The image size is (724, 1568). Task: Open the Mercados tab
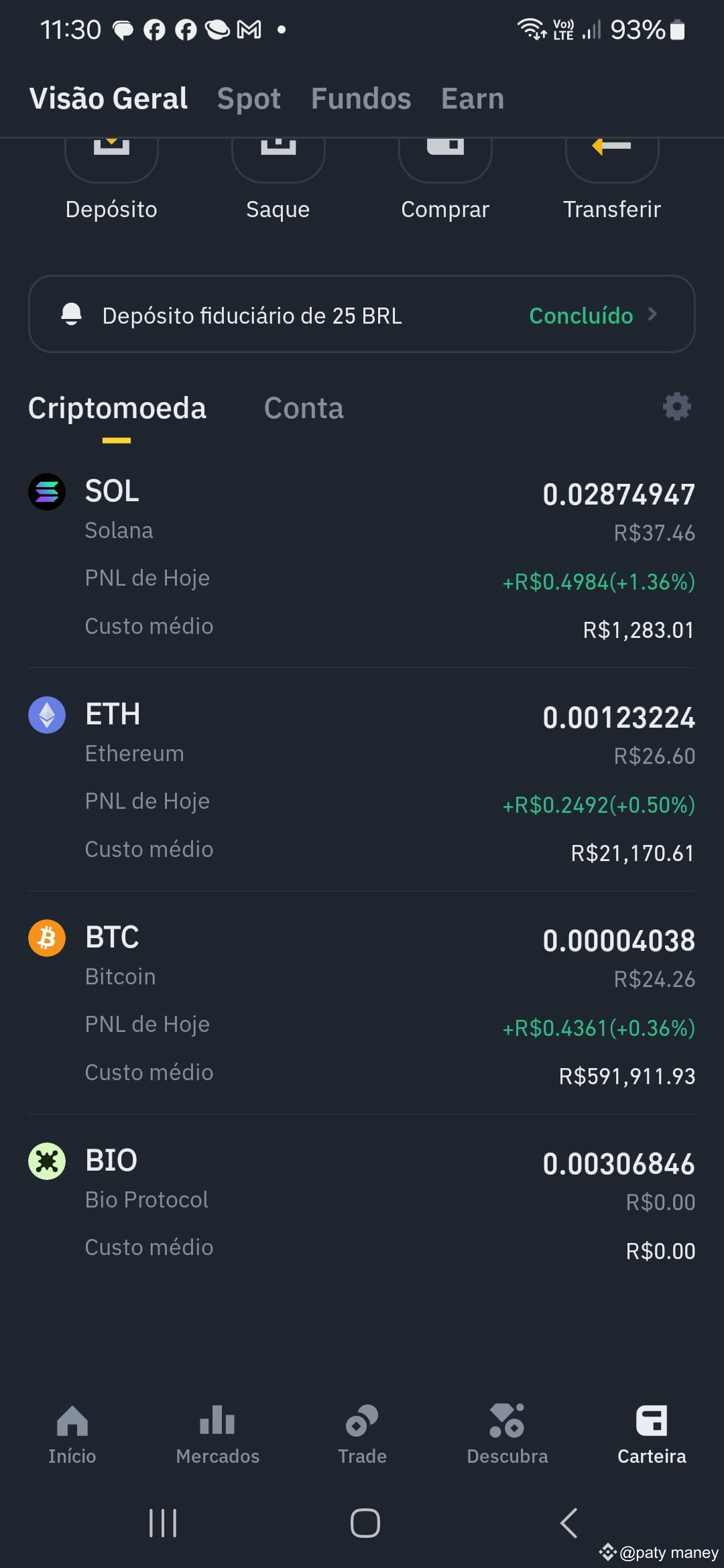(217, 1435)
